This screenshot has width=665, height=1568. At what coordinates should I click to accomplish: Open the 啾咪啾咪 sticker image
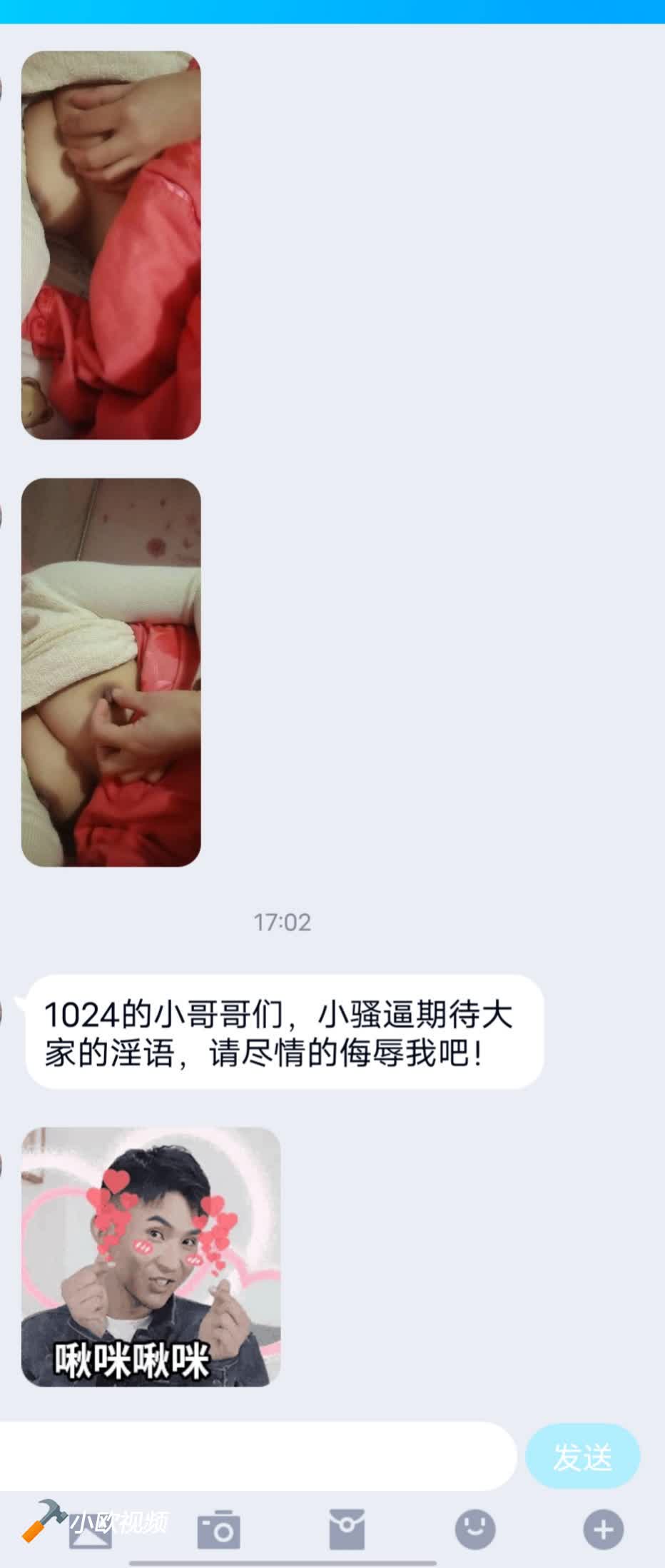point(151,1257)
